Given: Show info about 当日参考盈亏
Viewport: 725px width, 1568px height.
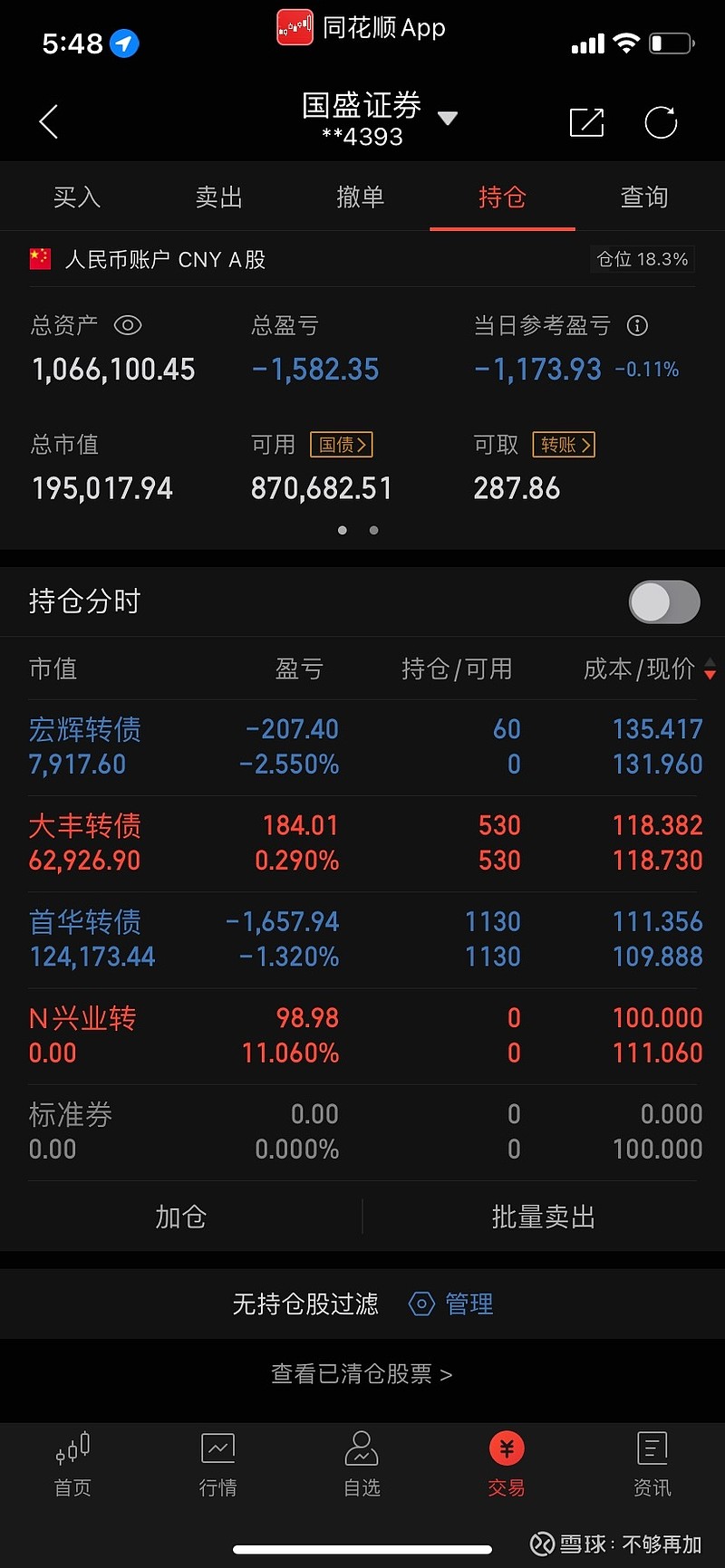Looking at the screenshot, I should 637,325.
